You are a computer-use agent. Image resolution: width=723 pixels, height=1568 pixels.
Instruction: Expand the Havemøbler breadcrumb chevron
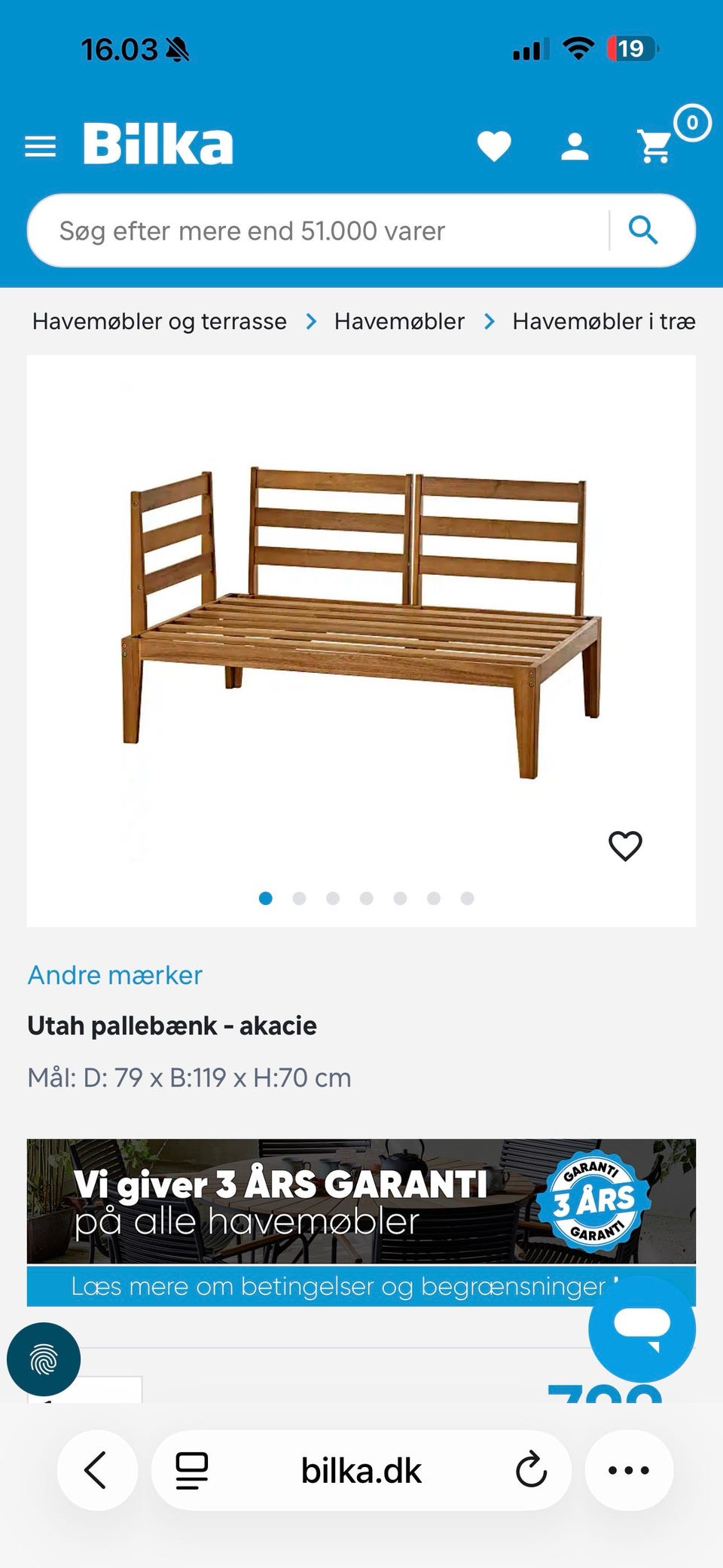coord(488,321)
